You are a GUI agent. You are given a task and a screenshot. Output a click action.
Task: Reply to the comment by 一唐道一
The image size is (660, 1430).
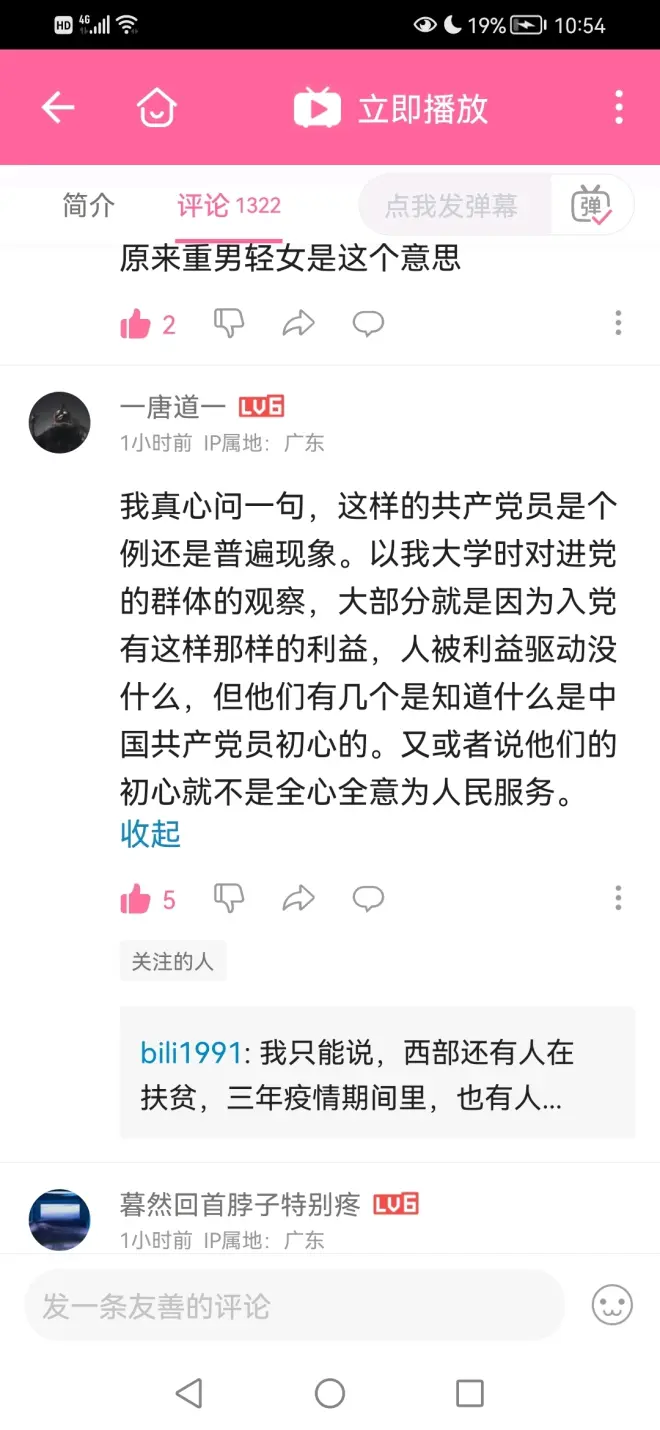368,899
